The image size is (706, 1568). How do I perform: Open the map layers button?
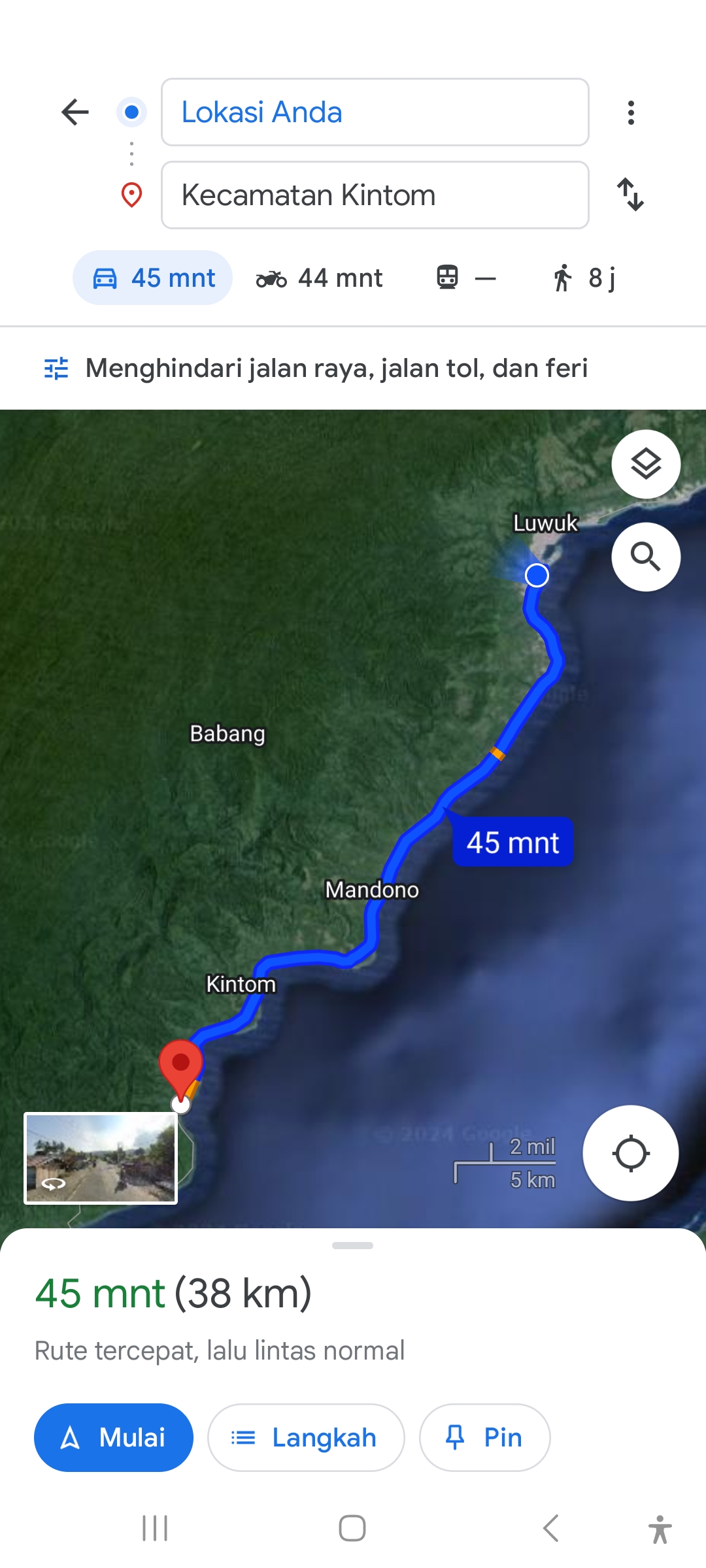646,465
